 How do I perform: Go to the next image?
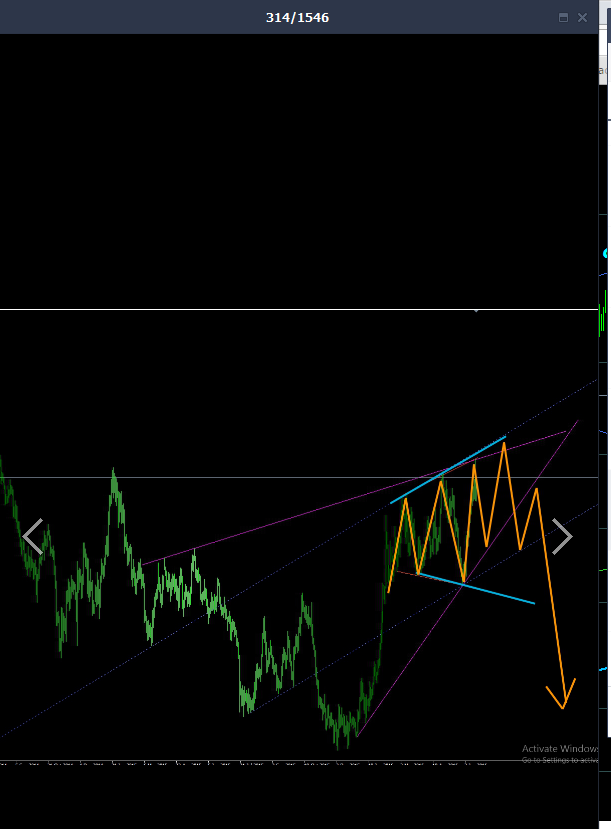pos(562,537)
